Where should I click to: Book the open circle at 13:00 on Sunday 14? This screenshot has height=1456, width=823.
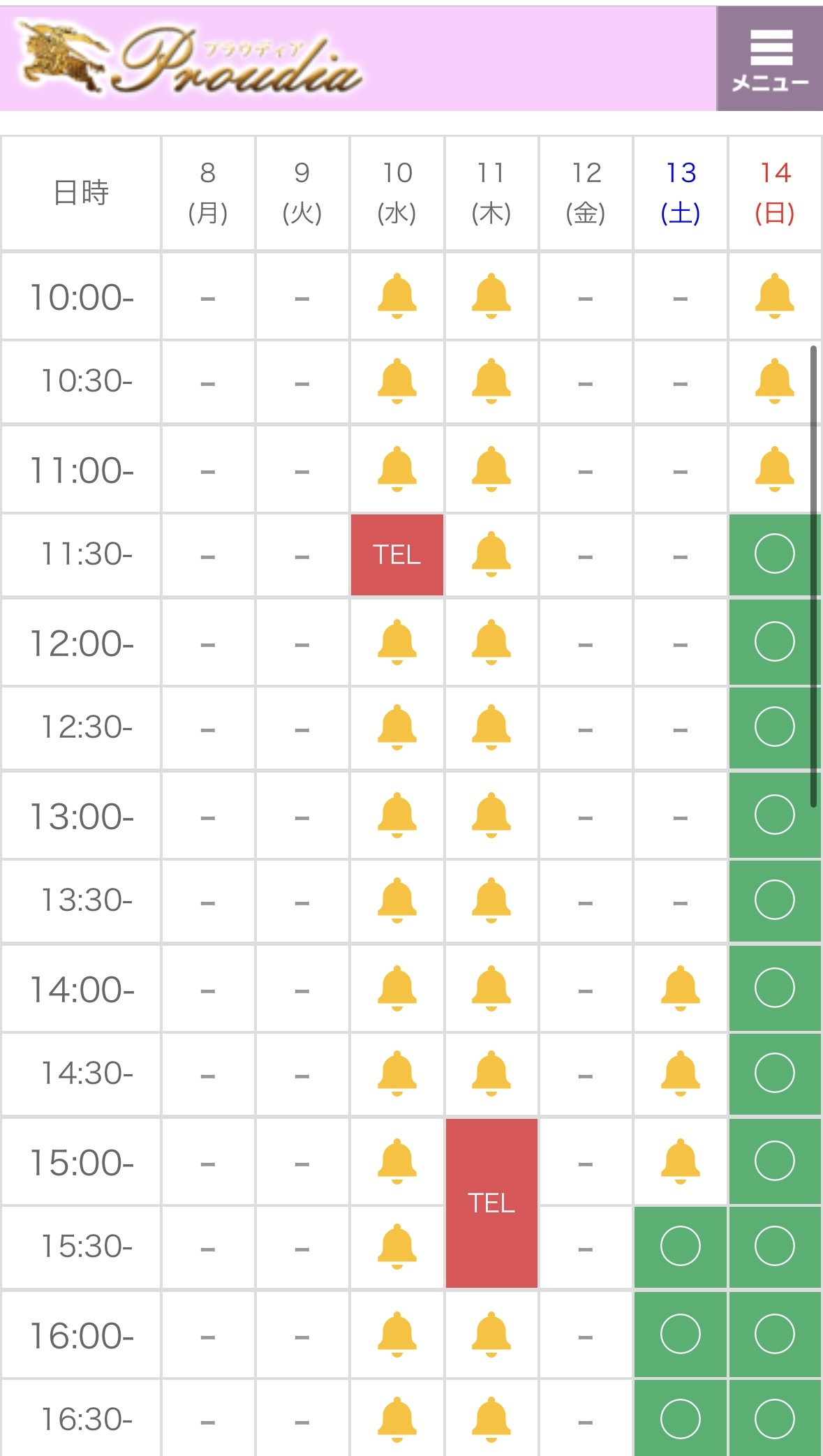[774, 815]
